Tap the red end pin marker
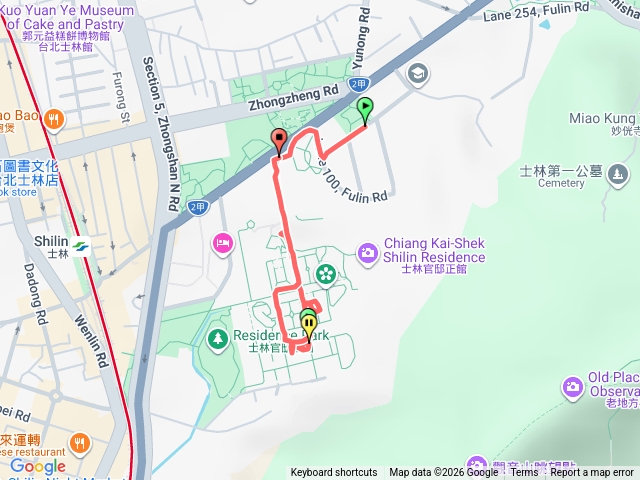Image resolution: width=640 pixels, height=480 pixels. pos(278,142)
